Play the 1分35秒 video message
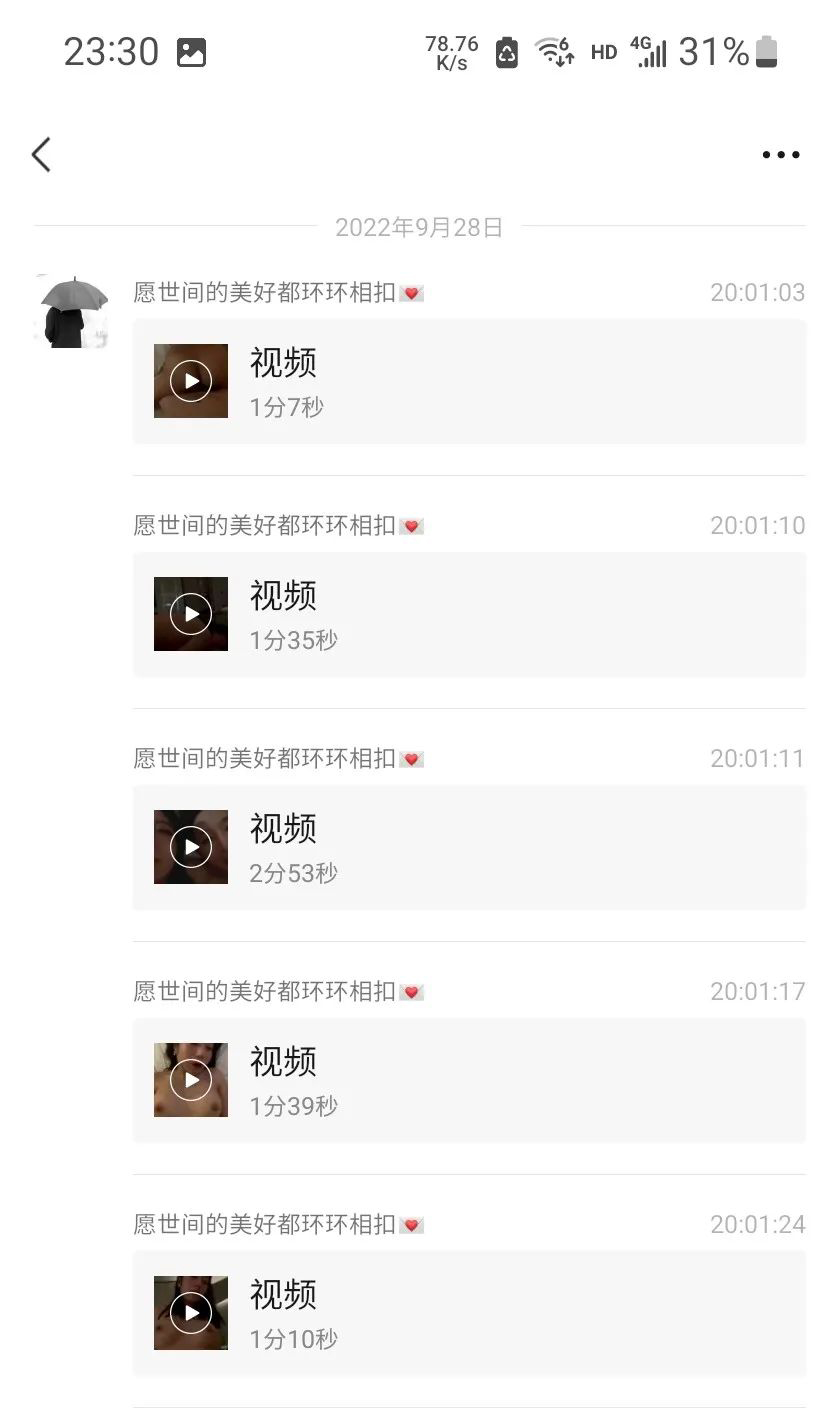This screenshot has width=840, height=1419. click(x=190, y=613)
